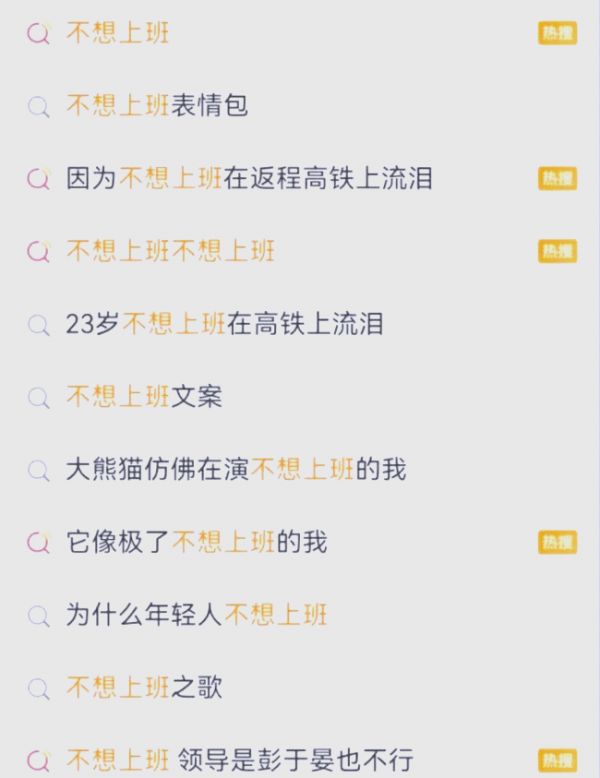Choose 不想上班不想上班 search suggestion
The width and height of the screenshot is (600, 778).
pos(170,251)
